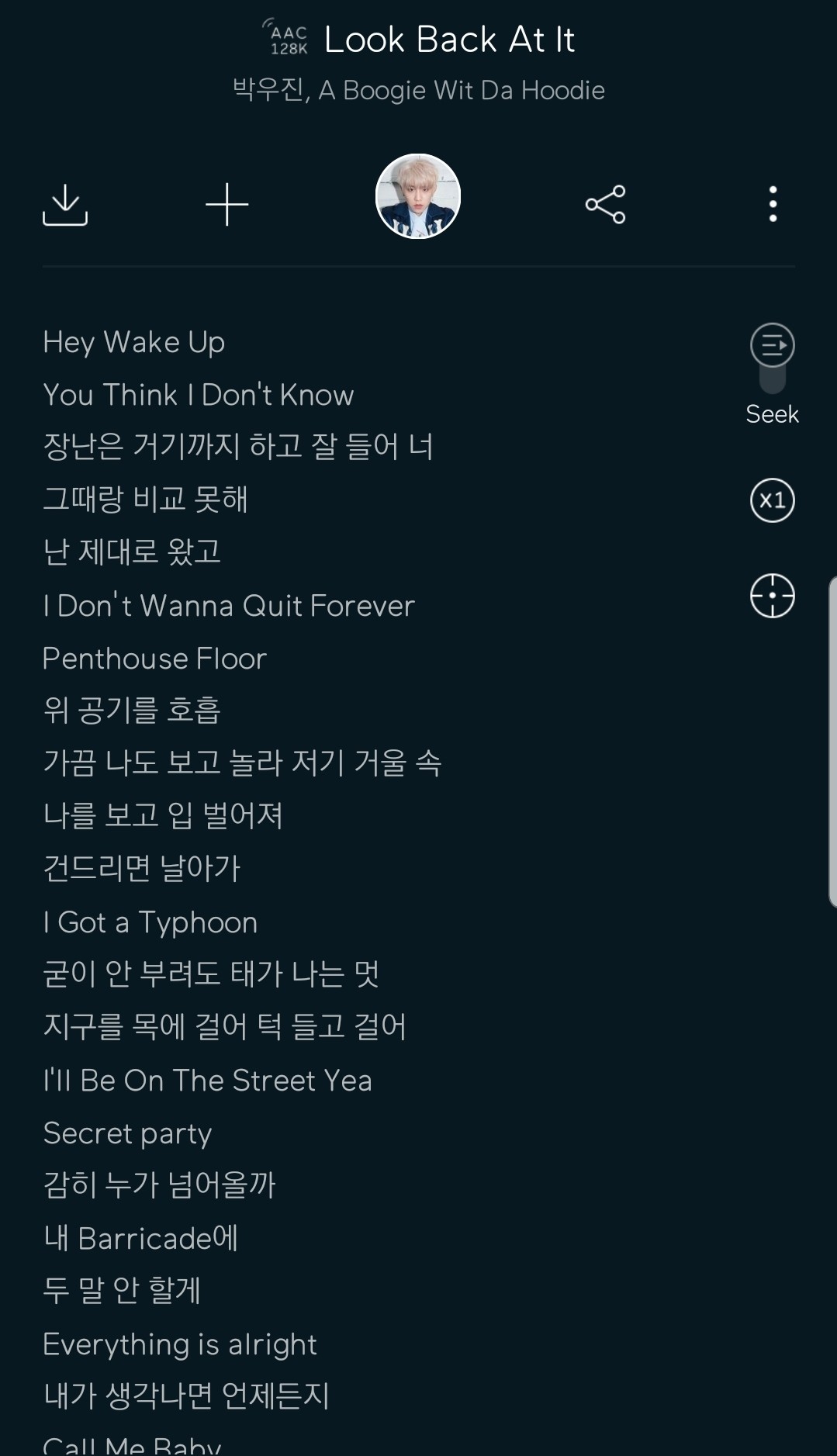
Task: Change lyrics size with the x1 button
Action: (773, 500)
